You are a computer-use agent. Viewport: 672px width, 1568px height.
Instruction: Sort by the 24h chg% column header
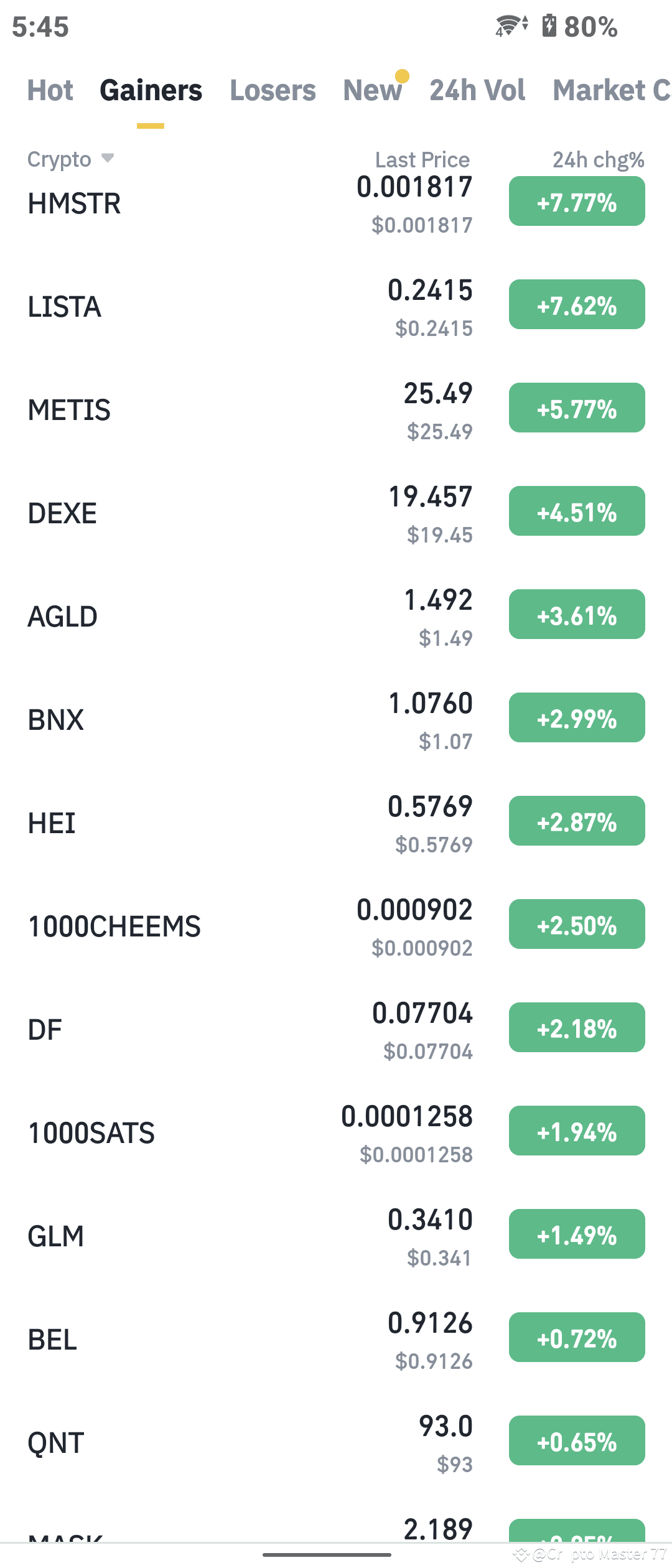(599, 160)
